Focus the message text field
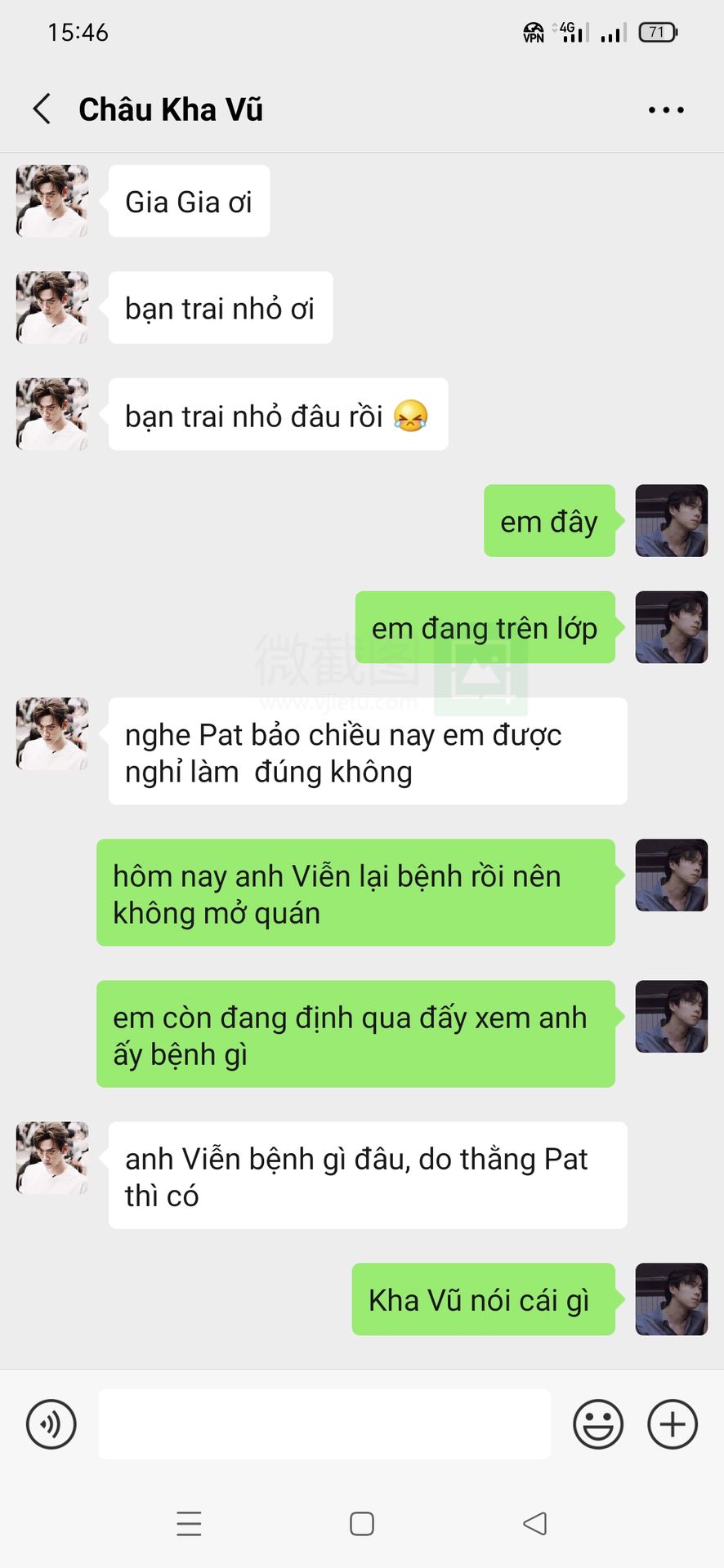Viewport: 724px width, 1568px height. (324, 1423)
